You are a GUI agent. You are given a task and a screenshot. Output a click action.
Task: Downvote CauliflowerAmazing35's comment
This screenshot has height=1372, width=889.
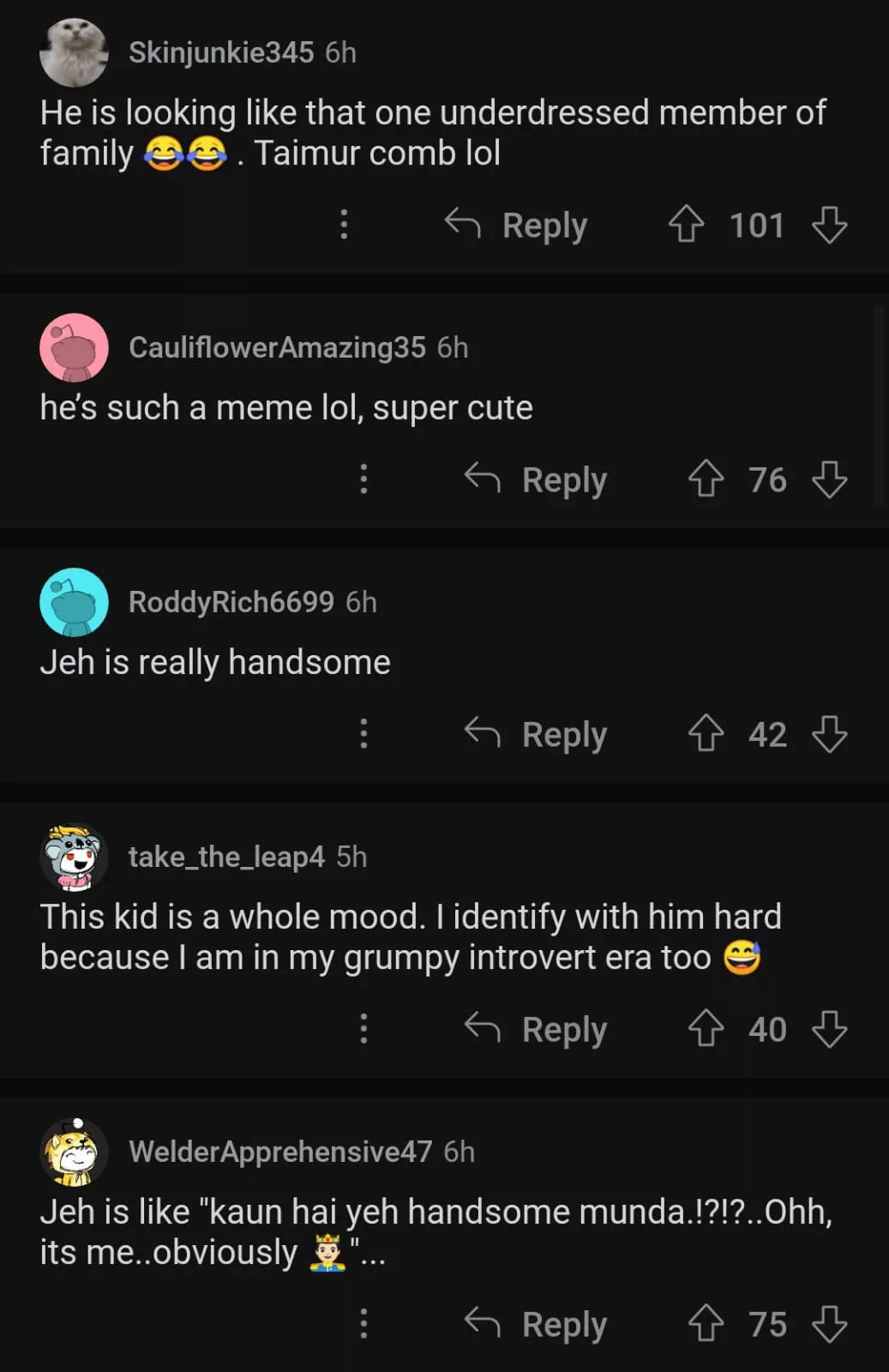(x=829, y=479)
